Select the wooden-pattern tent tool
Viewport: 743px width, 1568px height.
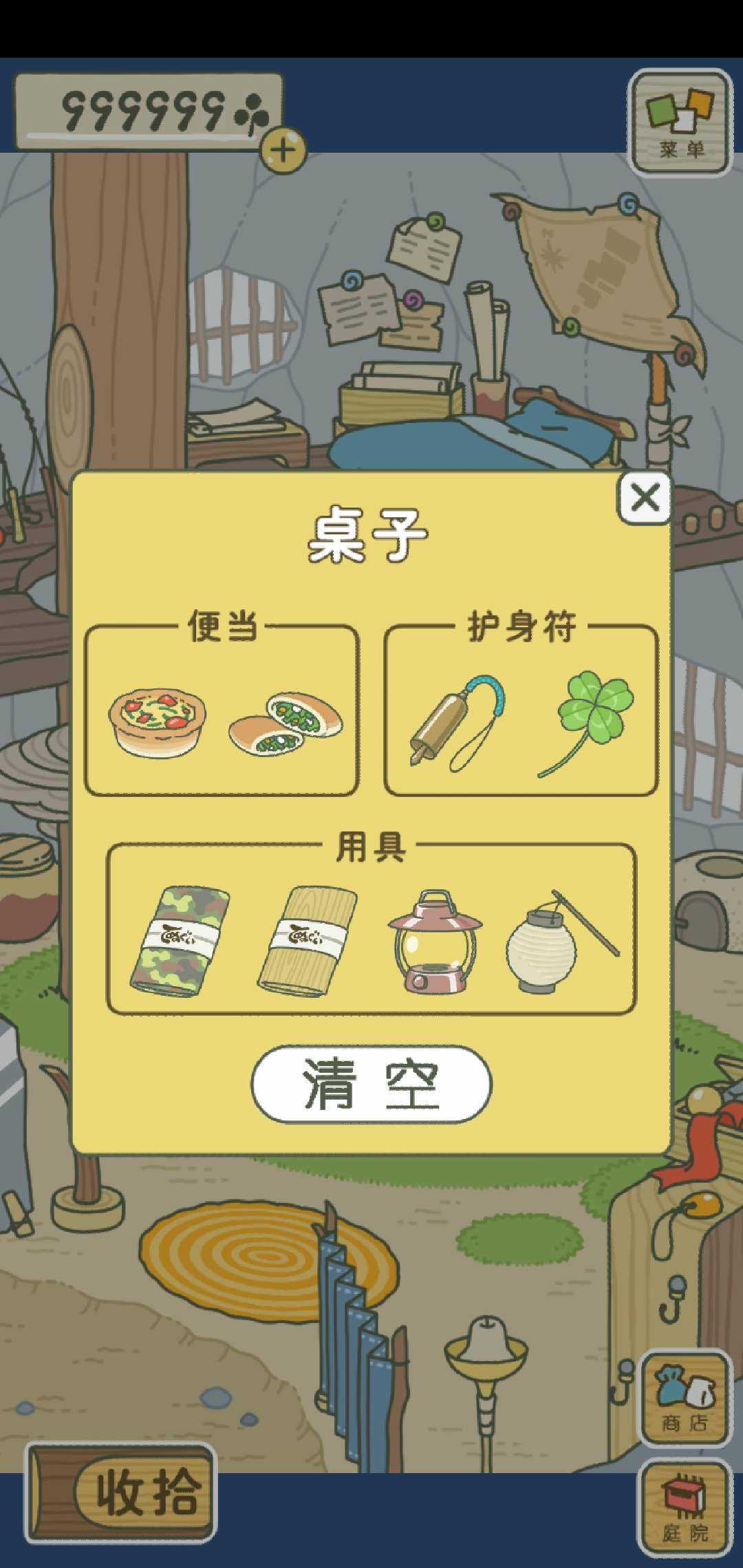coord(308,939)
